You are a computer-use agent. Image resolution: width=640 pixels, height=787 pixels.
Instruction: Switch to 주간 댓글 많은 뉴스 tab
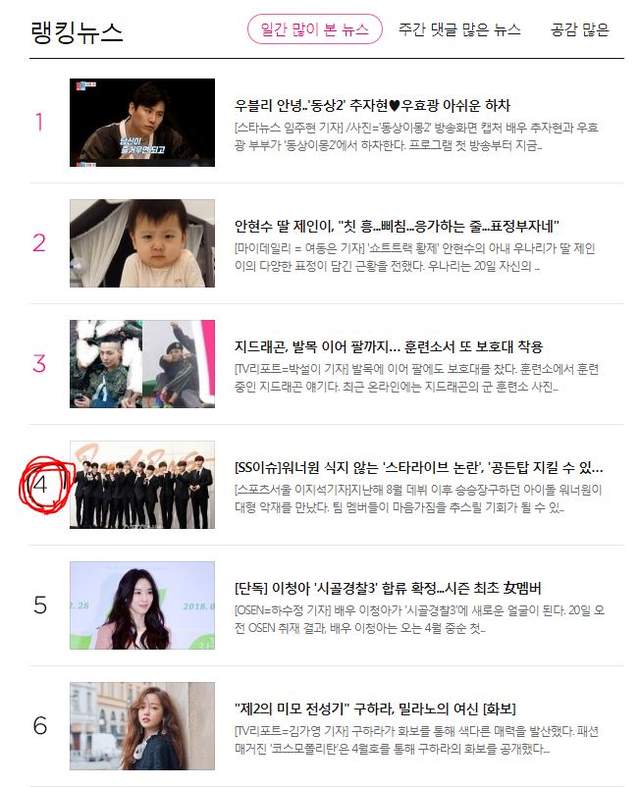click(x=459, y=29)
